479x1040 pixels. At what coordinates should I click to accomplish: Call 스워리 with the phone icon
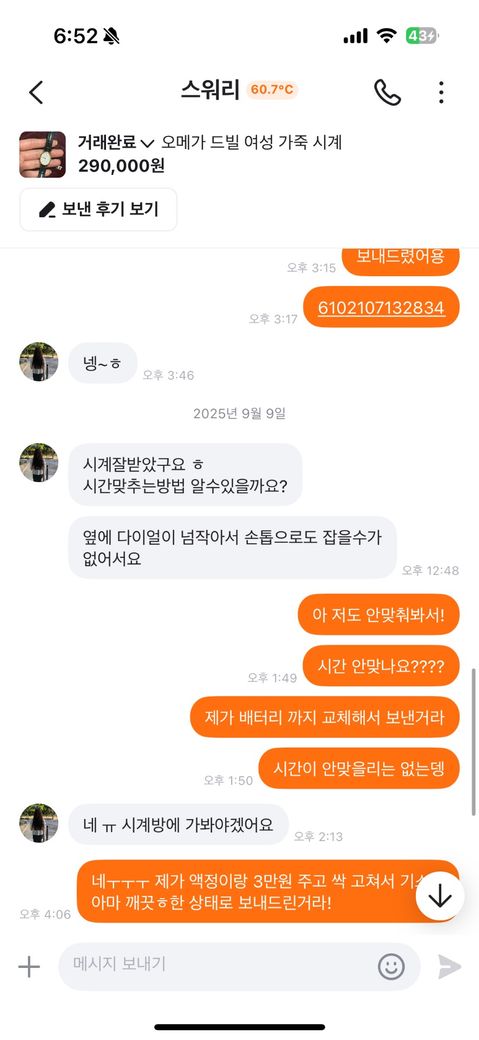(x=387, y=92)
